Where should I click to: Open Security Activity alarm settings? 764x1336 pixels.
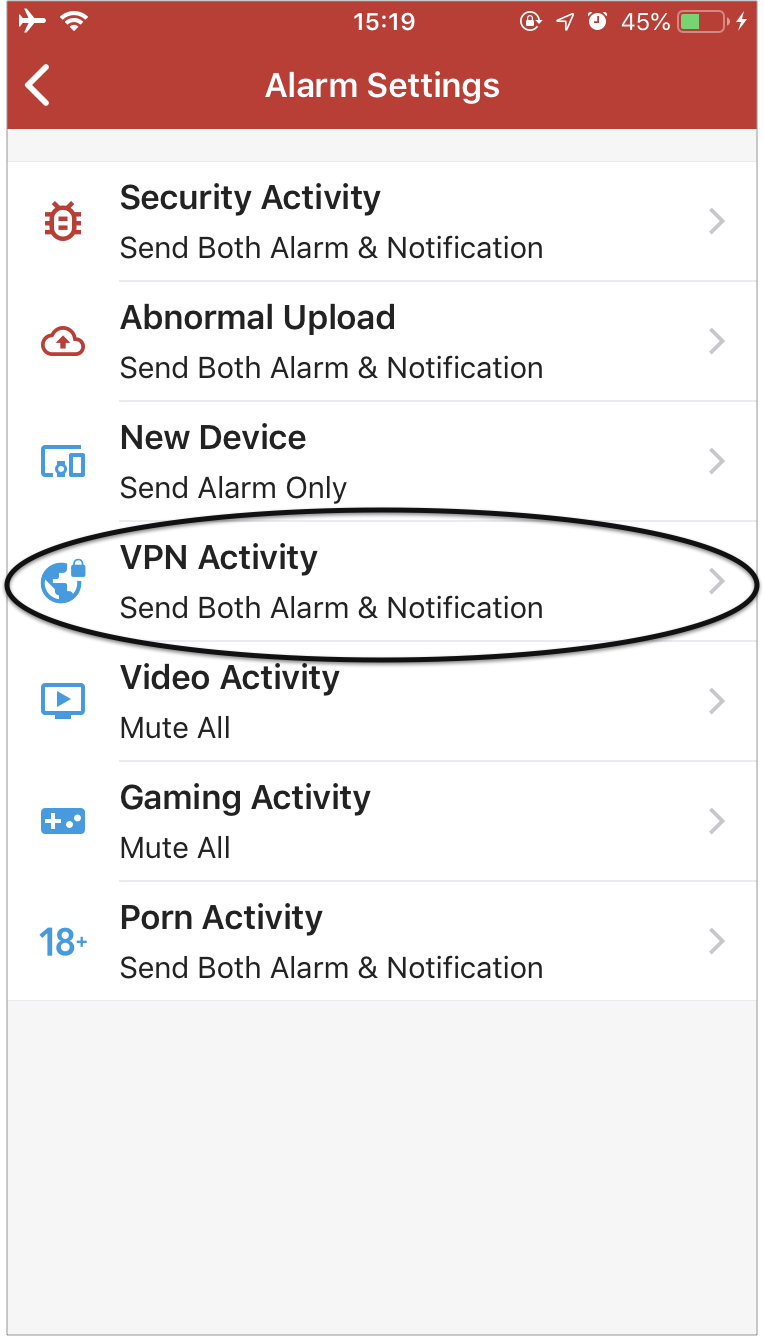pos(382,221)
